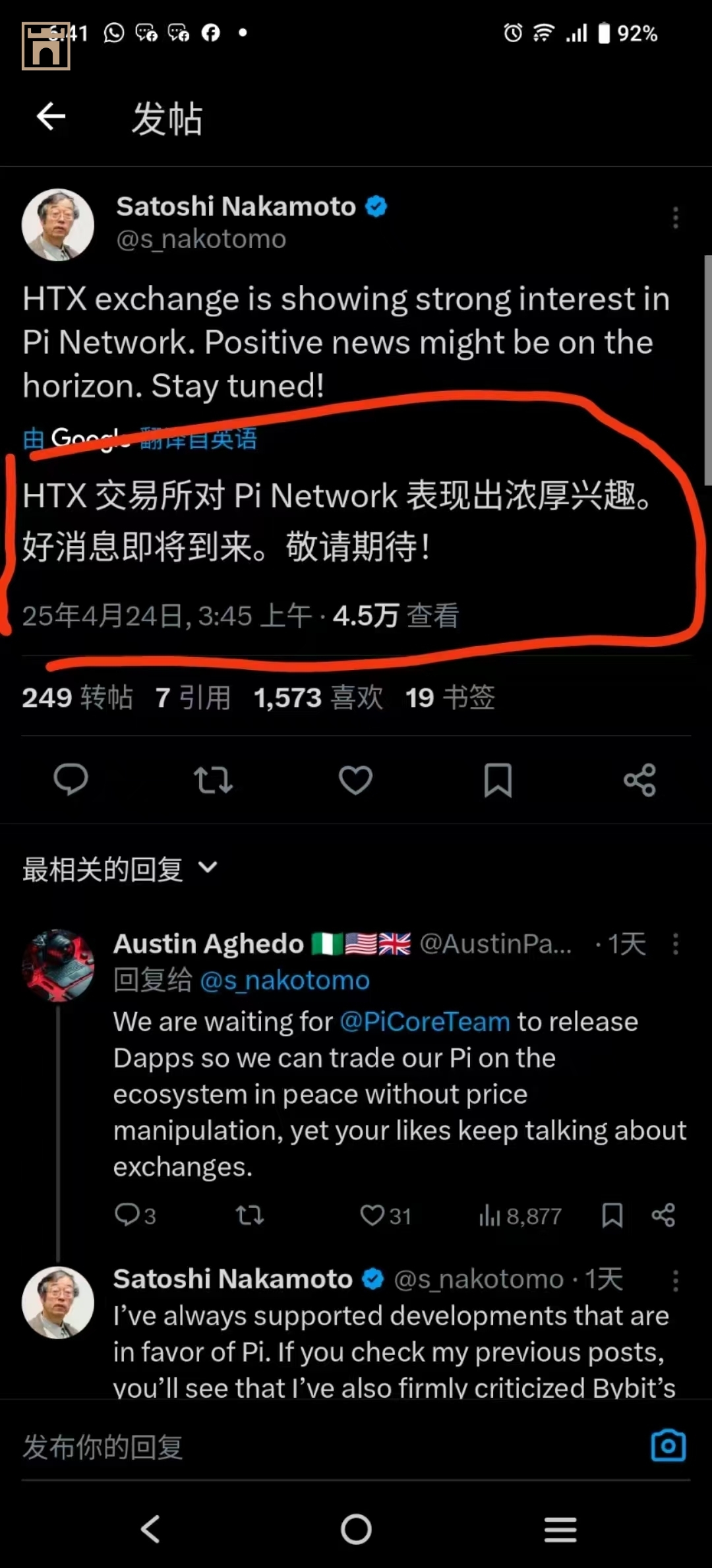Open @s_nakotomo link in Austin's reply
Viewport: 712px width, 1568px height.
[x=284, y=981]
